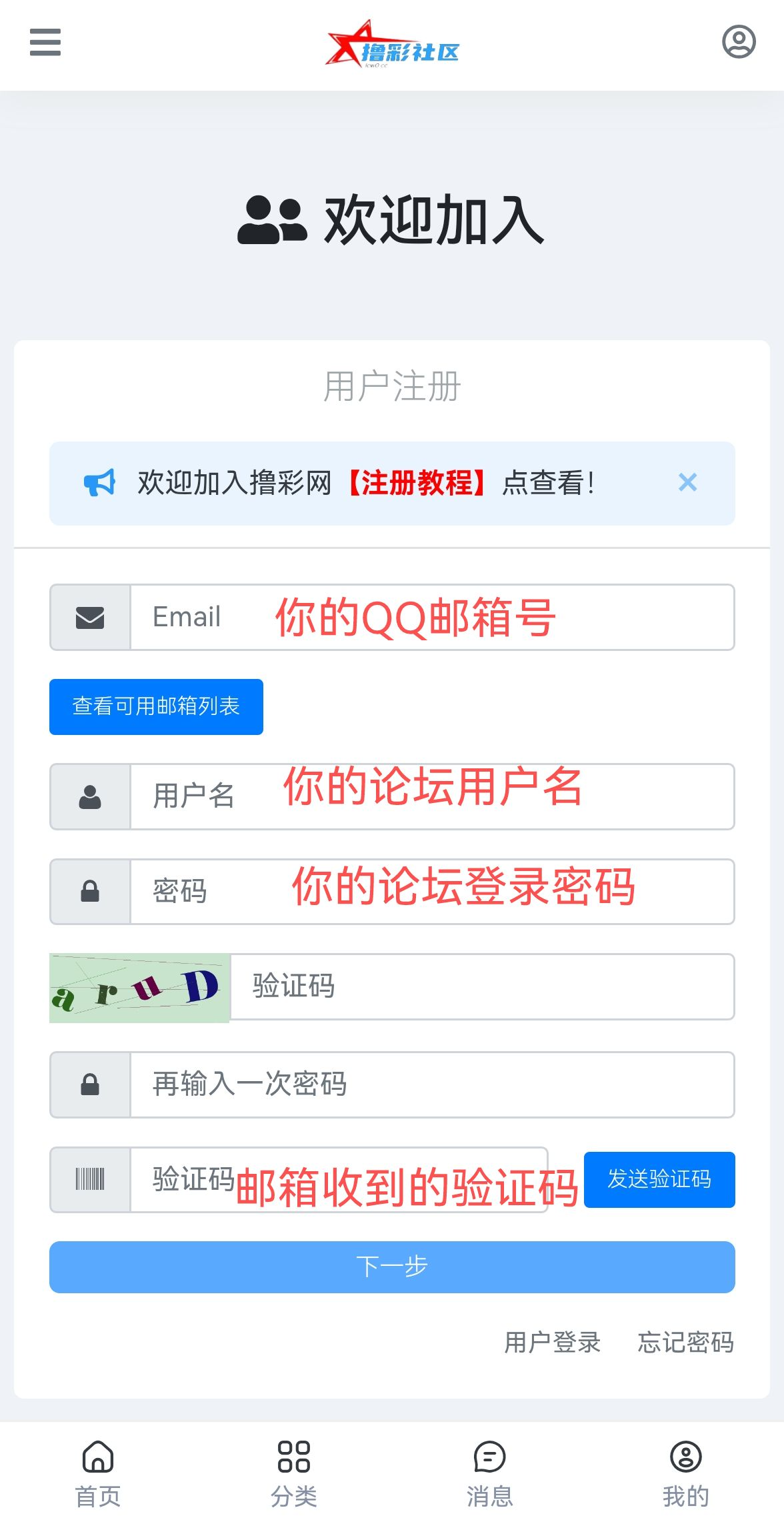Focus the 密码 password field

point(432,892)
